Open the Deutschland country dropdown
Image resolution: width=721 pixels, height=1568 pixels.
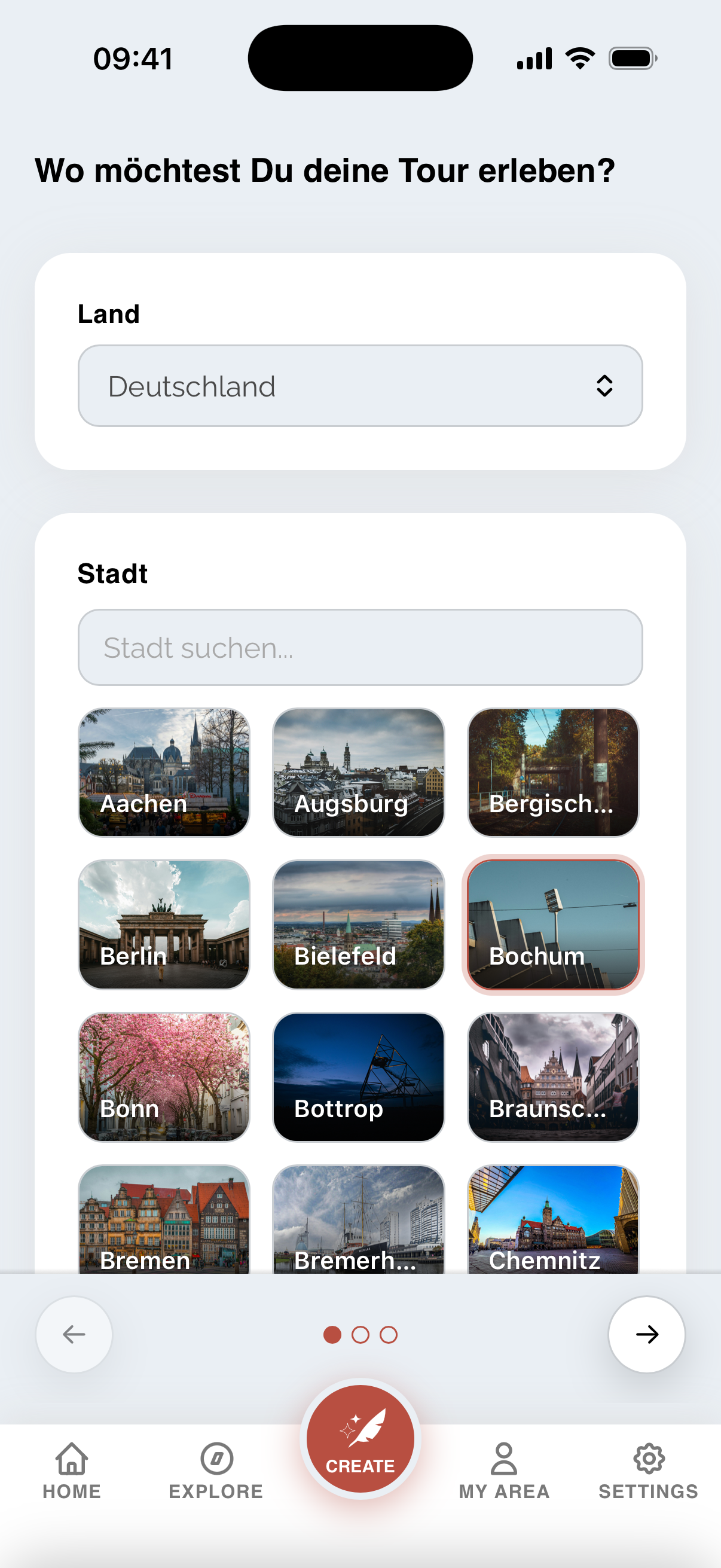click(360, 385)
